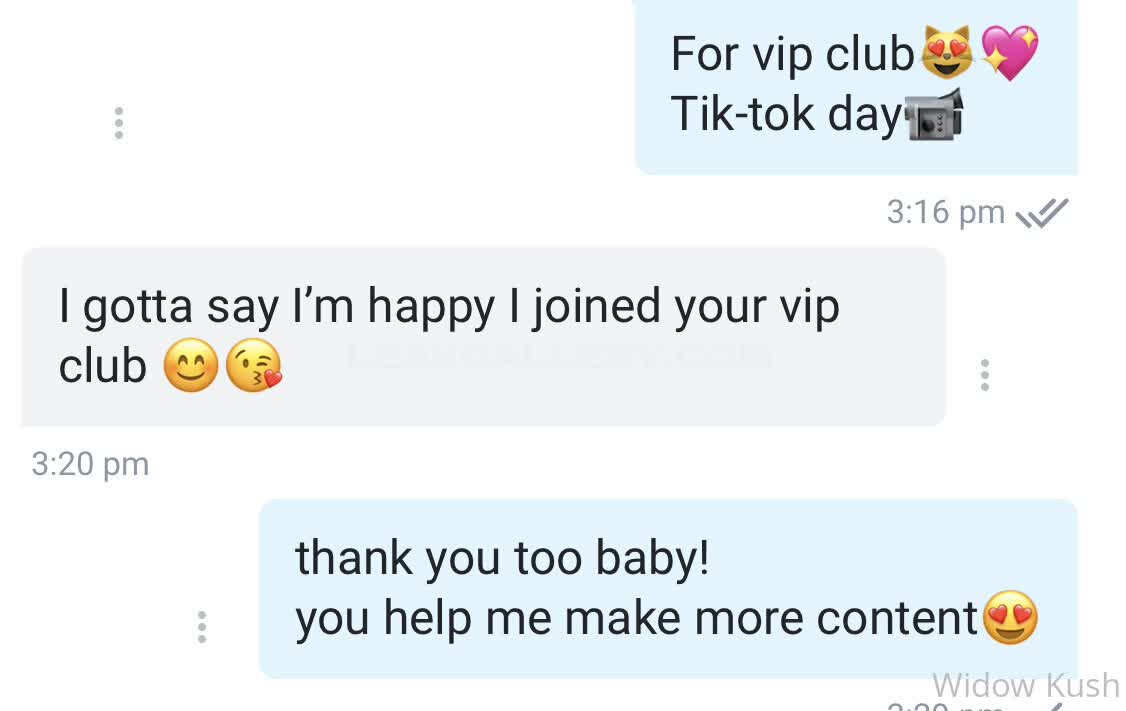Open options for the "thank you too baby" message

pyautogui.click(x=202, y=626)
